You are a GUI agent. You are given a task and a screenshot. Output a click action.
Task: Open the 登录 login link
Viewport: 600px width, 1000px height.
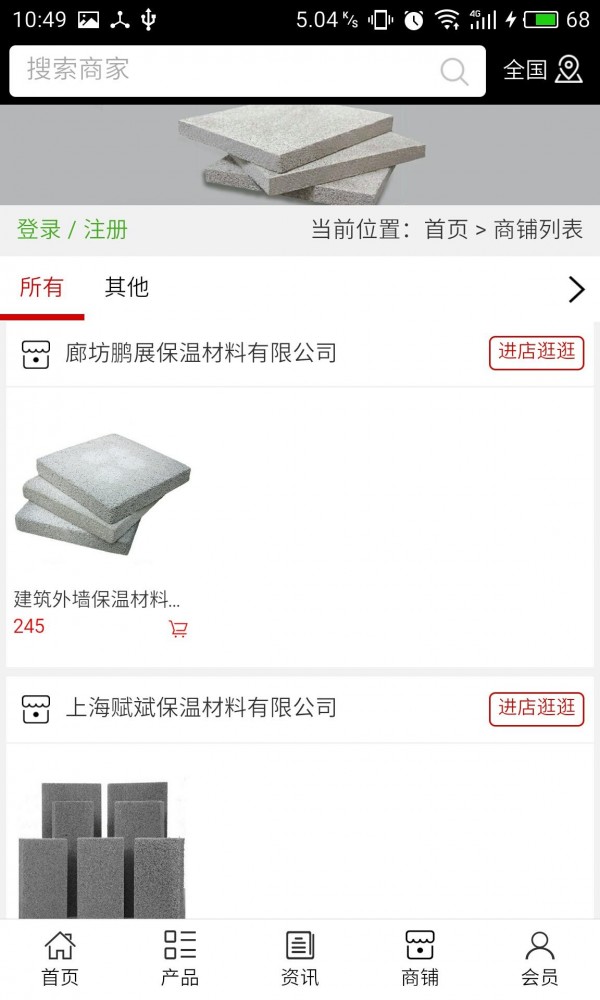[x=39, y=230]
